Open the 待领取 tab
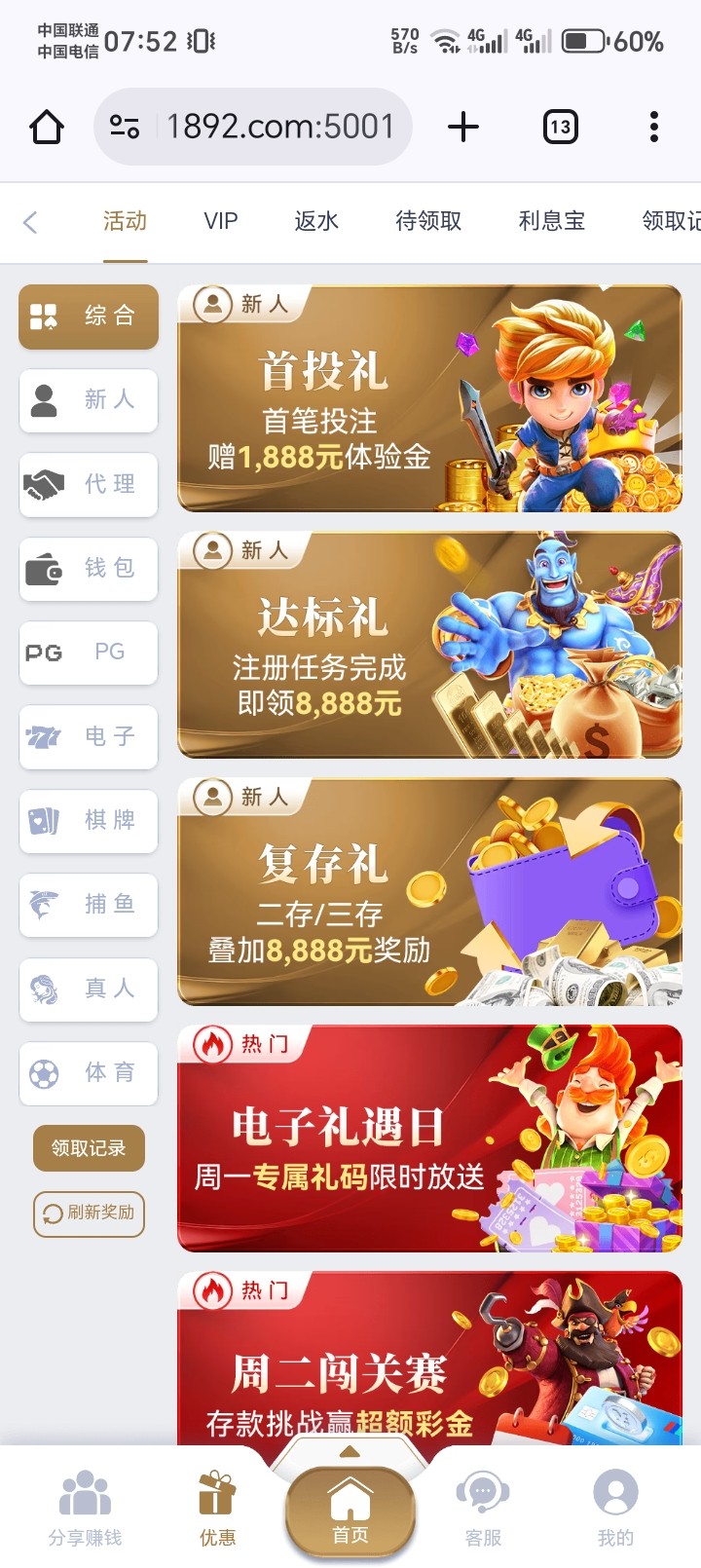The height and width of the screenshot is (1568, 701). tap(428, 221)
